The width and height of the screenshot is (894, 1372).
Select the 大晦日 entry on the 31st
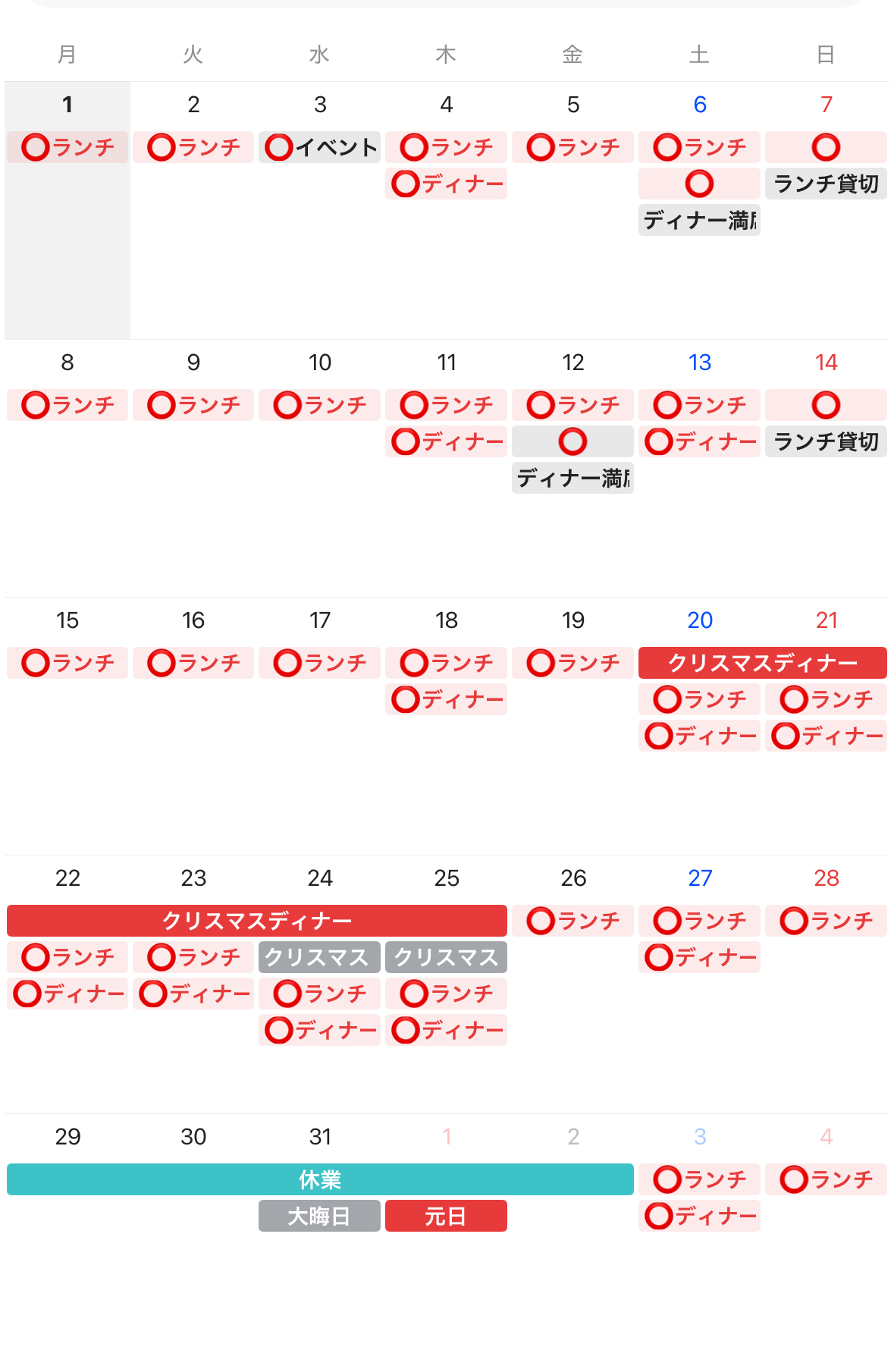tap(319, 1216)
